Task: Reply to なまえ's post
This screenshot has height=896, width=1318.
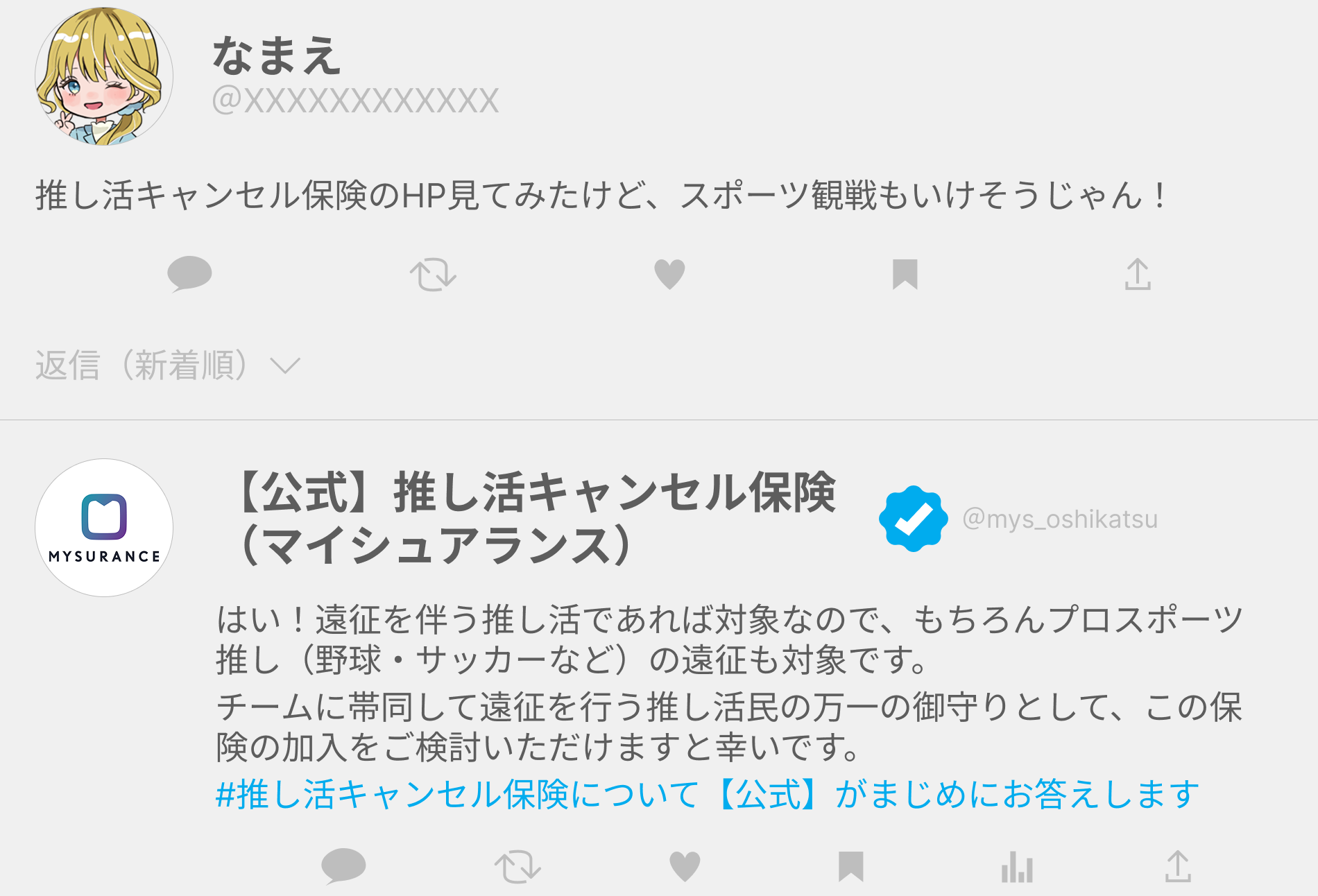Action: [189, 273]
